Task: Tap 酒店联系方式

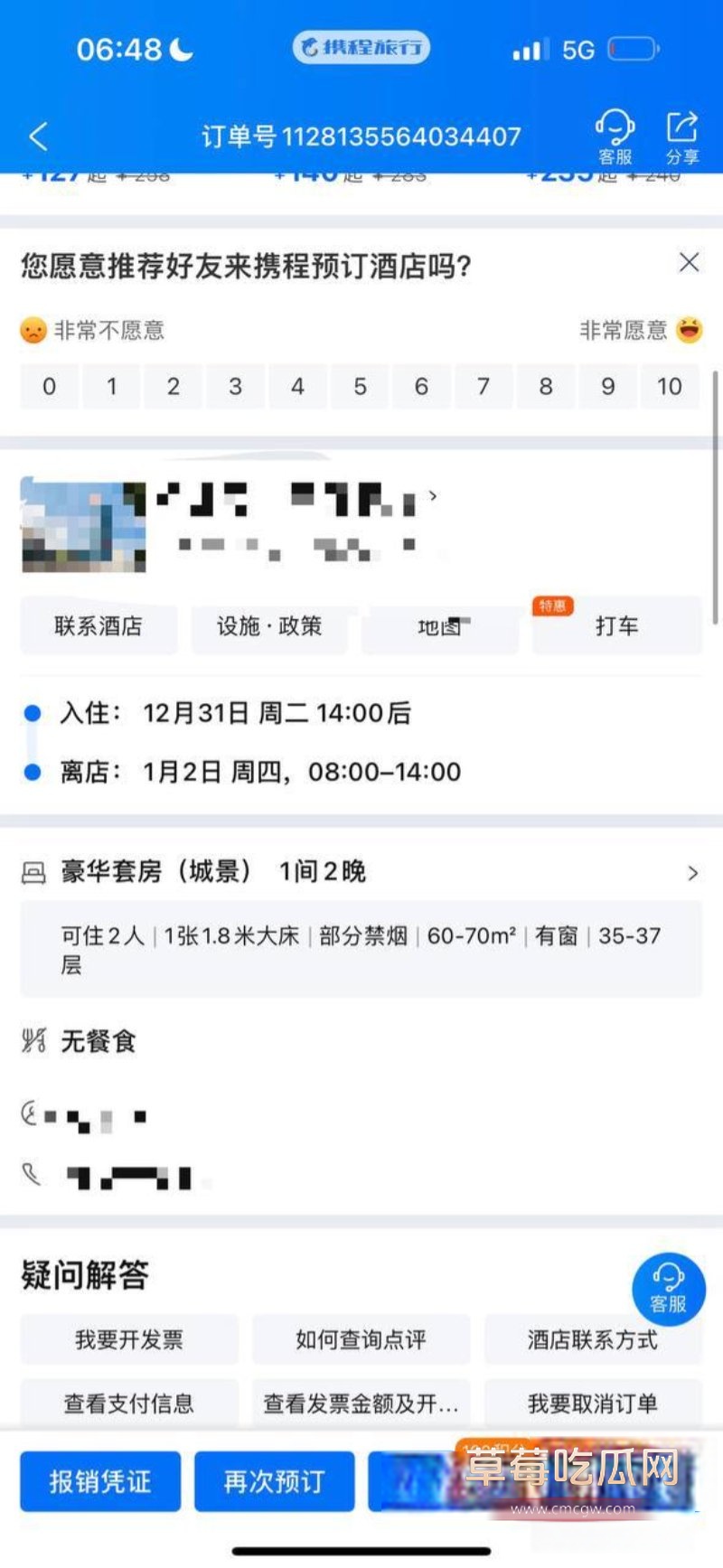Action: point(593,1339)
